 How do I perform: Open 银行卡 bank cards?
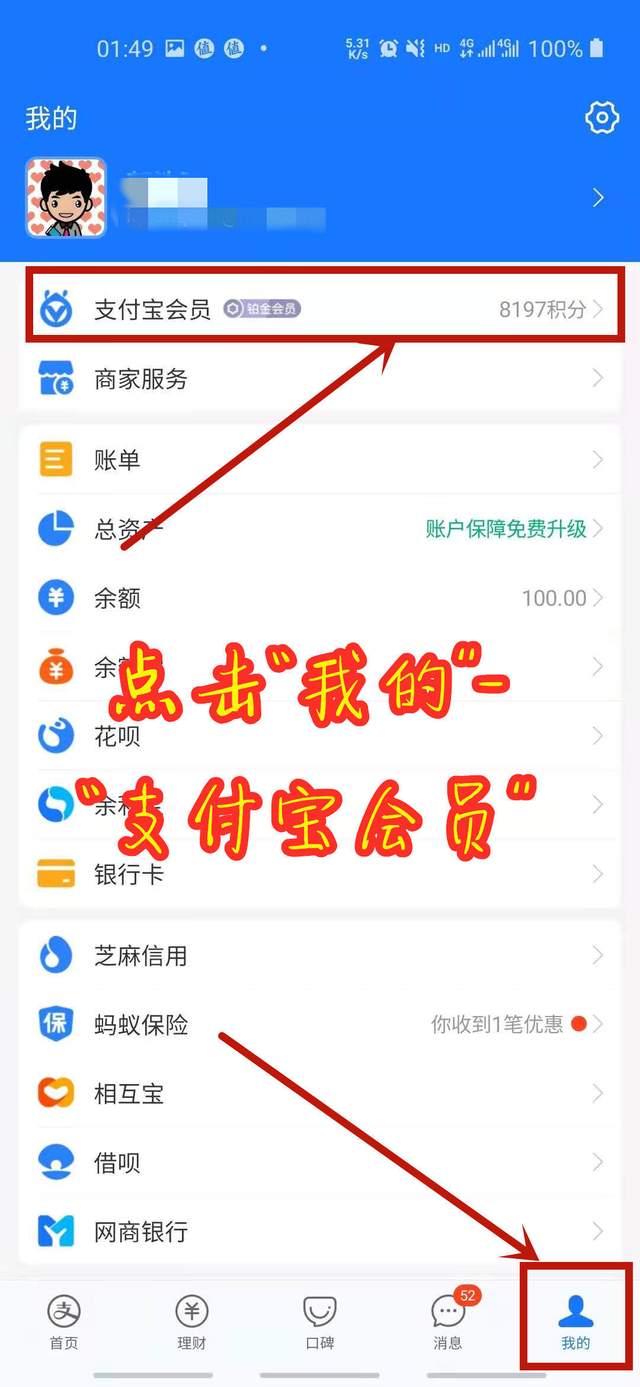(320, 874)
